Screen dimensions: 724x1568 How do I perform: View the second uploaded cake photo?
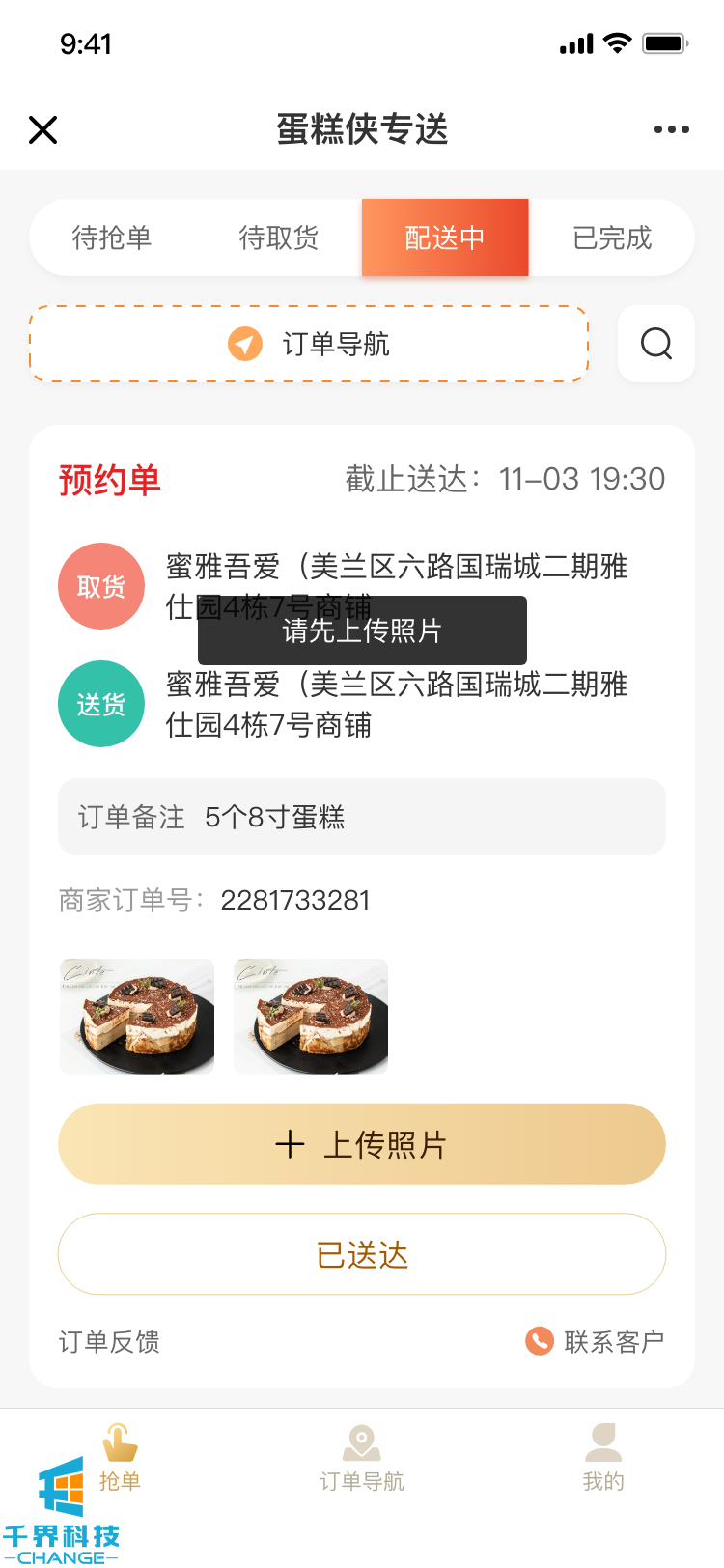(311, 1017)
